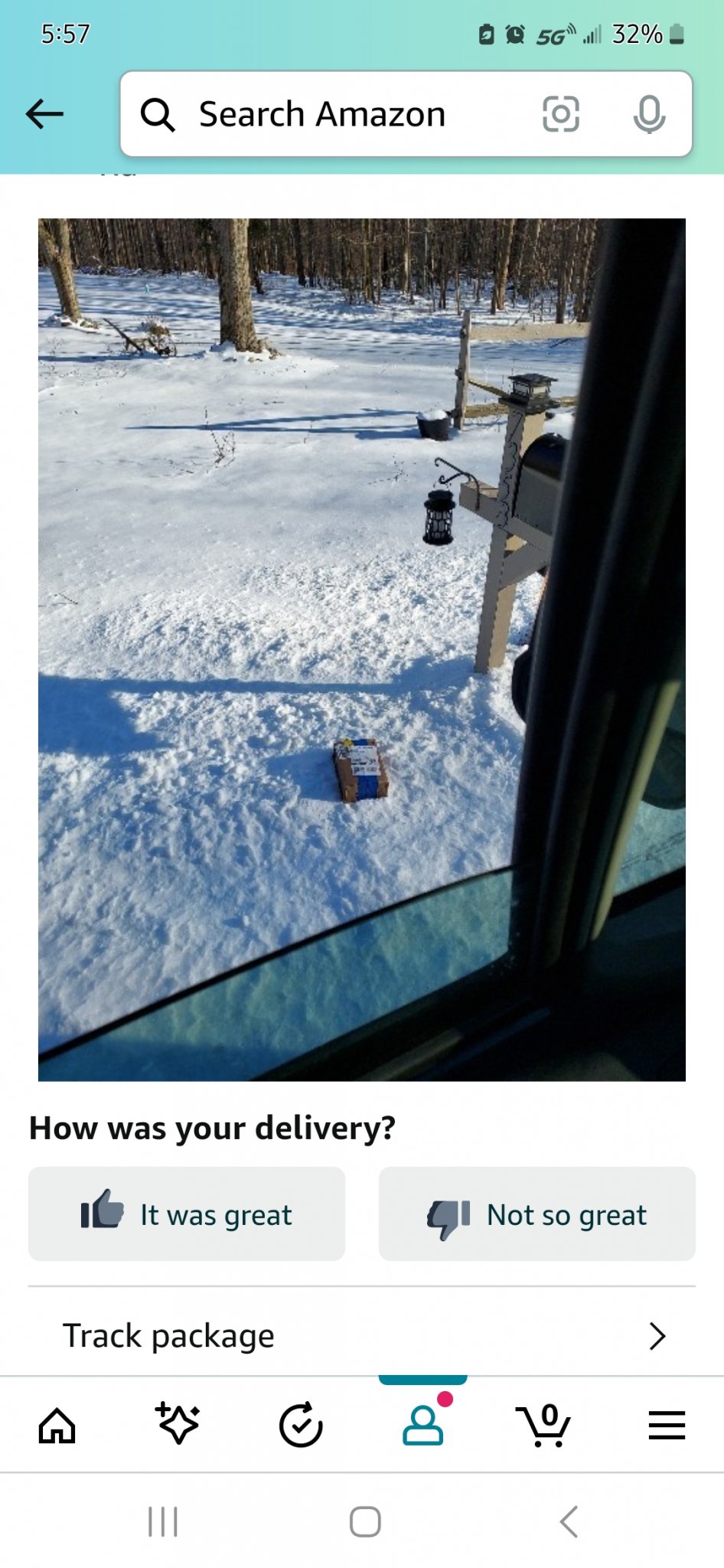Show recent apps from navigation bar
The width and height of the screenshot is (724, 1568).
tap(163, 1522)
